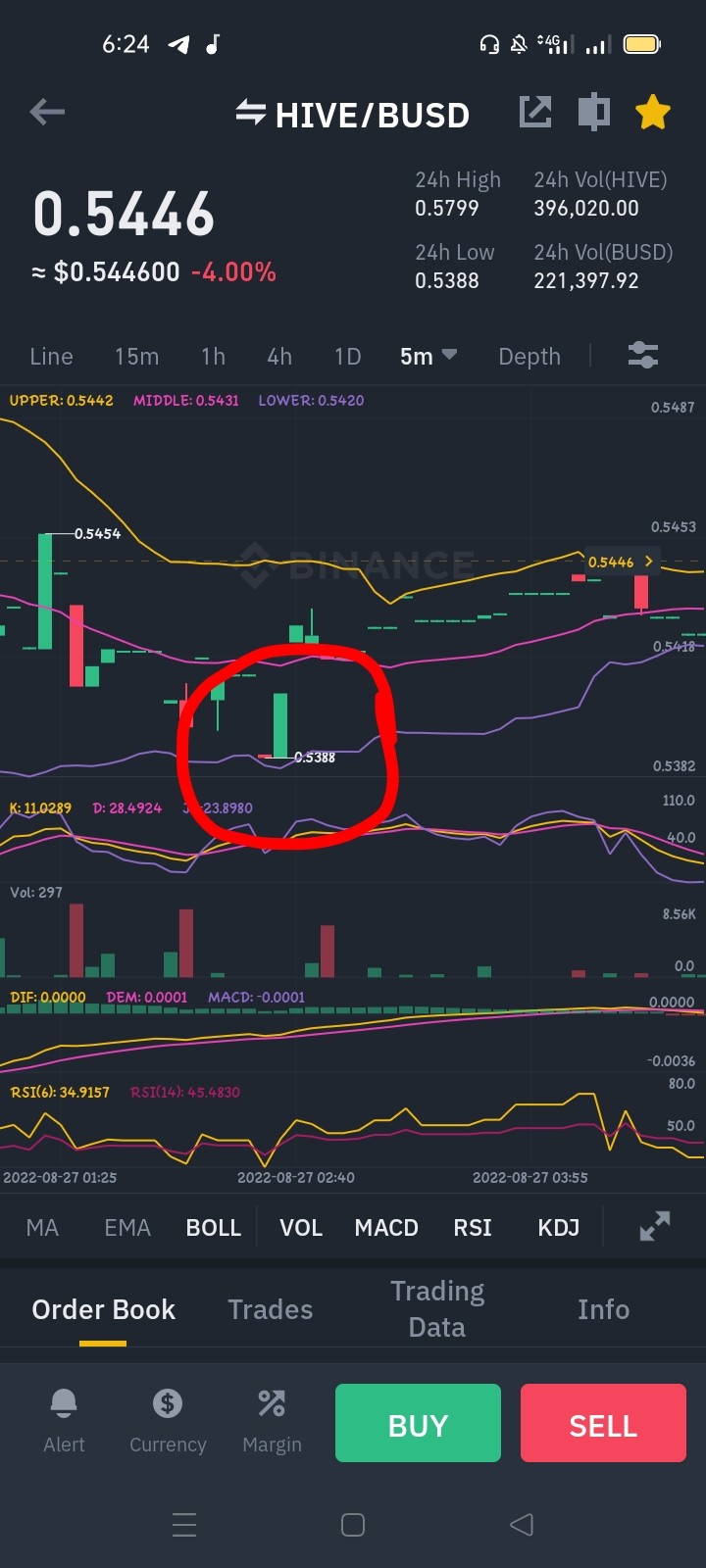
Task: Enable the EMA indicator
Action: click(127, 1228)
